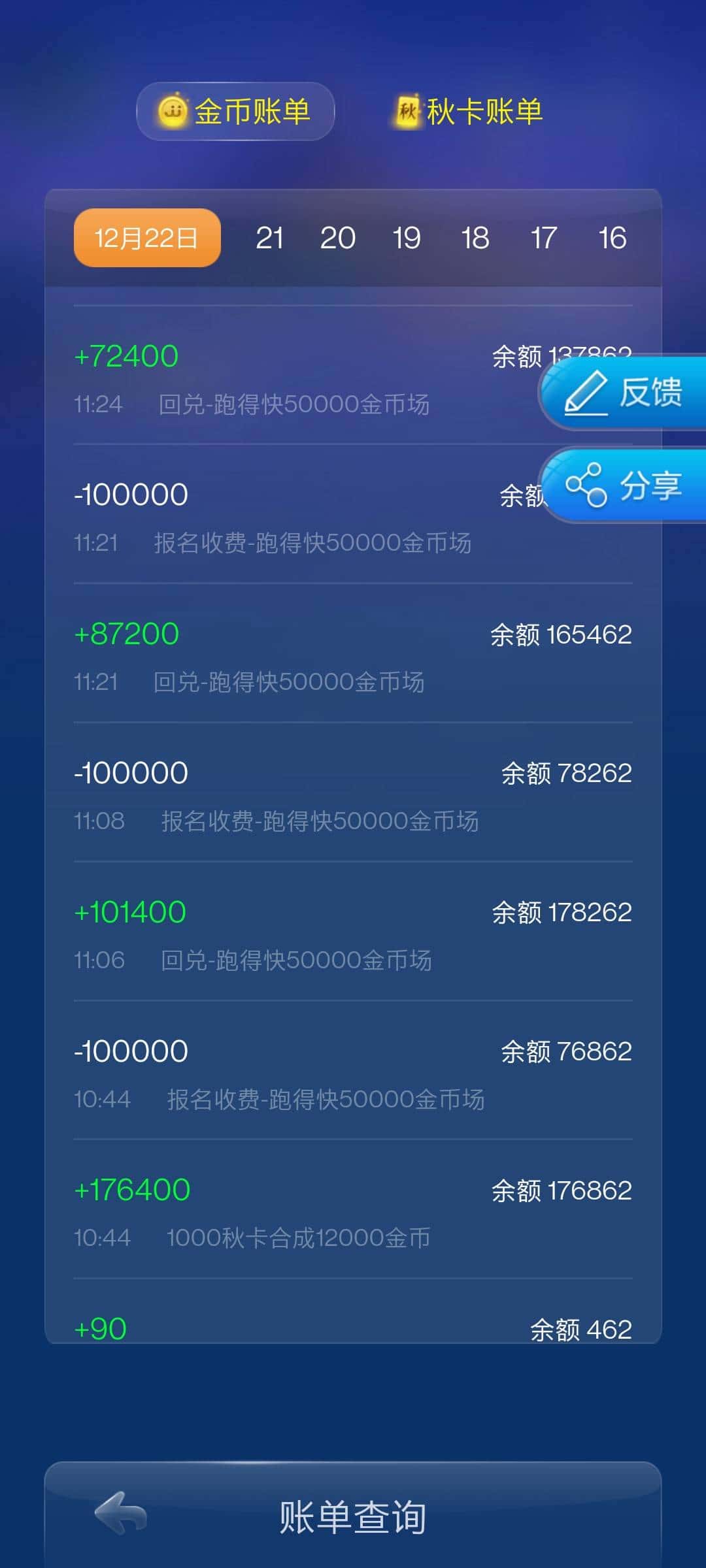The width and height of the screenshot is (706, 1568).
Task: Select the 金币账单 tab
Action: [235, 111]
